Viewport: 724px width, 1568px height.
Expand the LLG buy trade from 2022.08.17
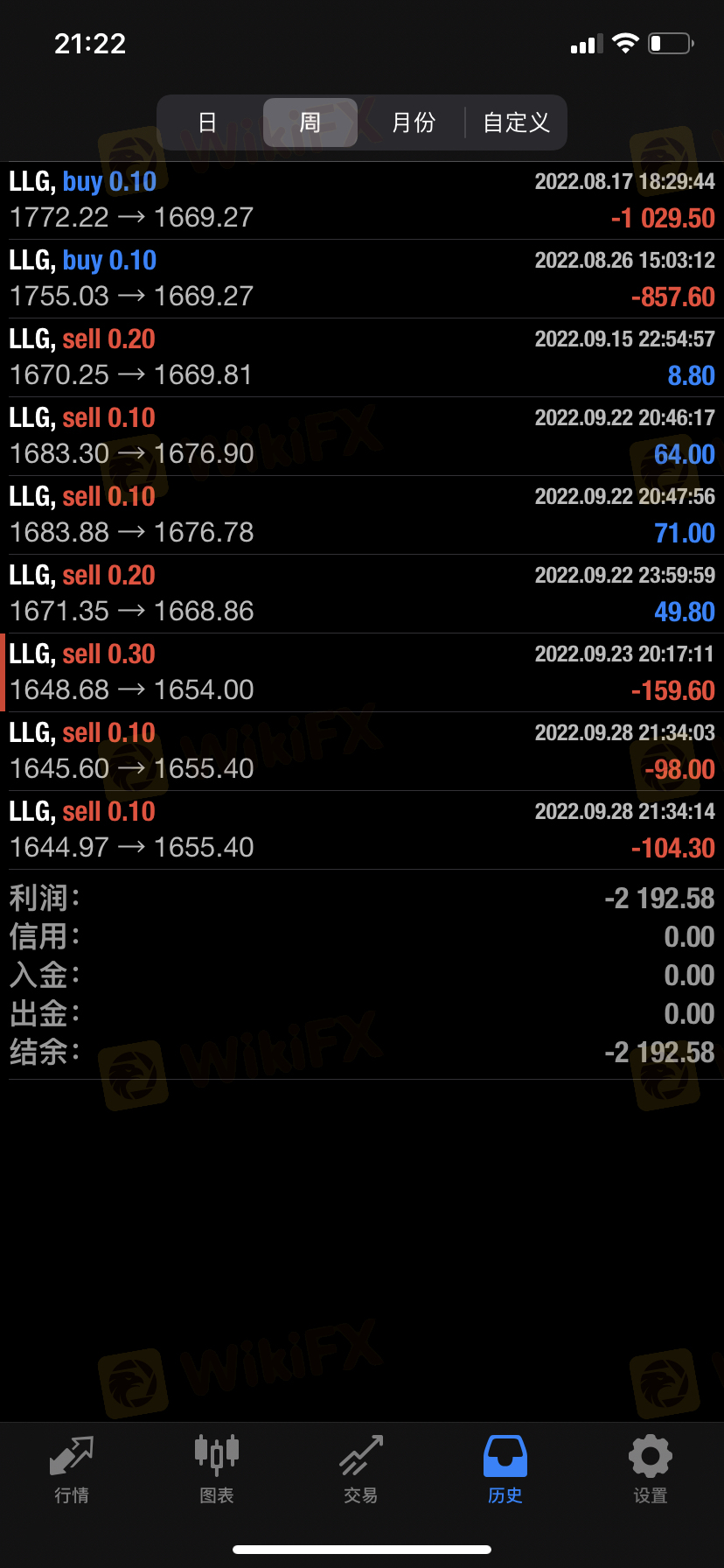pos(362,200)
